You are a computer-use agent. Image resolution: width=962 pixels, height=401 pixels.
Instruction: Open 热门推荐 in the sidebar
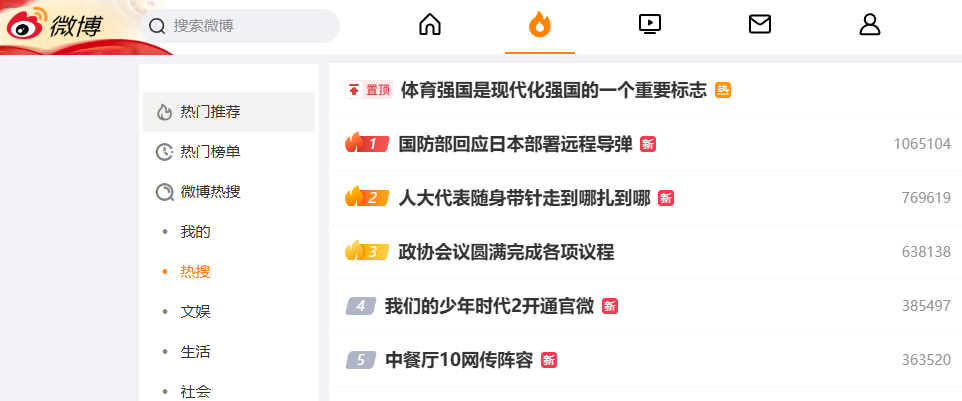[210, 112]
